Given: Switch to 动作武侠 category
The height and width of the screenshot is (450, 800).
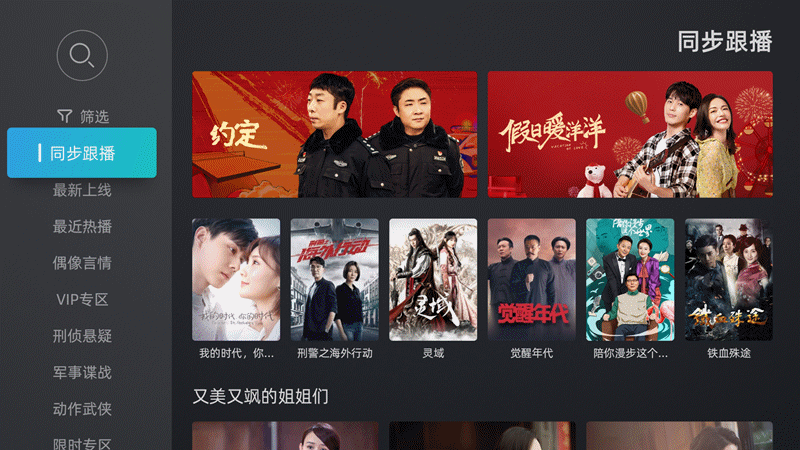Looking at the screenshot, I should pos(82,409).
